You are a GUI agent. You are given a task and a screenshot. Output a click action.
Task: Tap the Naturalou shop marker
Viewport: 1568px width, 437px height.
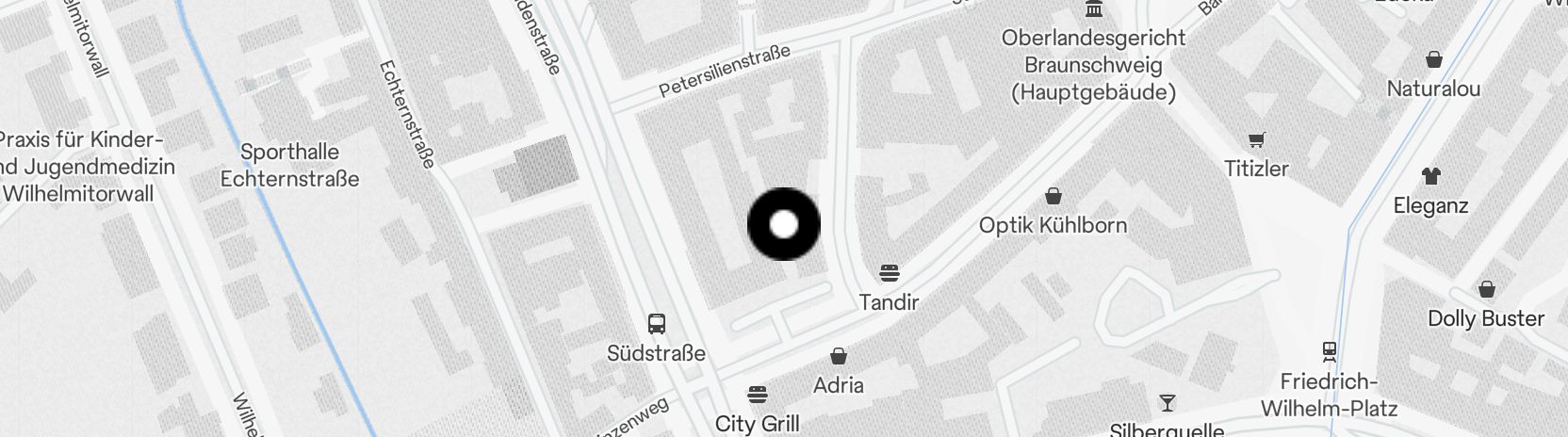click(x=1433, y=60)
